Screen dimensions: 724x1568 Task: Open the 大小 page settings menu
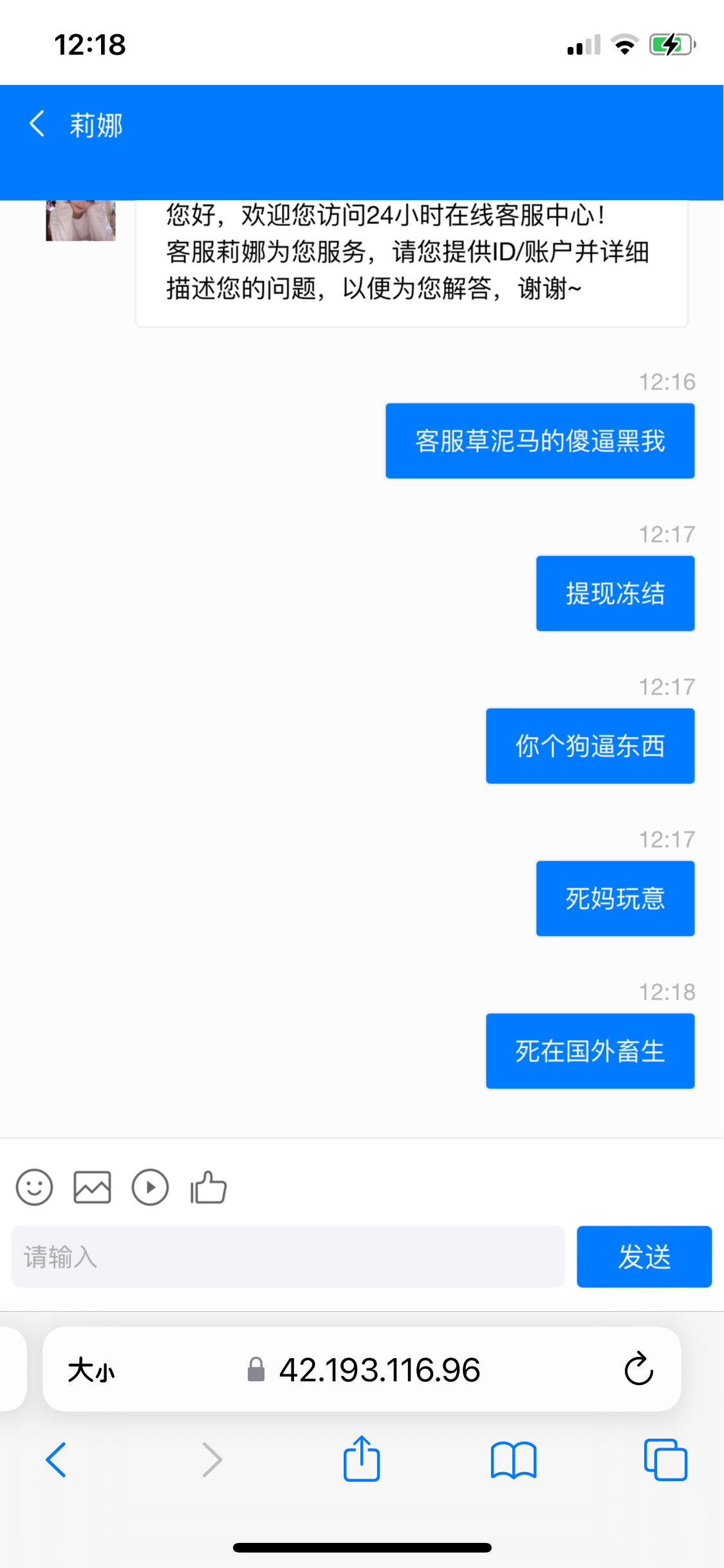pyautogui.click(x=91, y=1370)
